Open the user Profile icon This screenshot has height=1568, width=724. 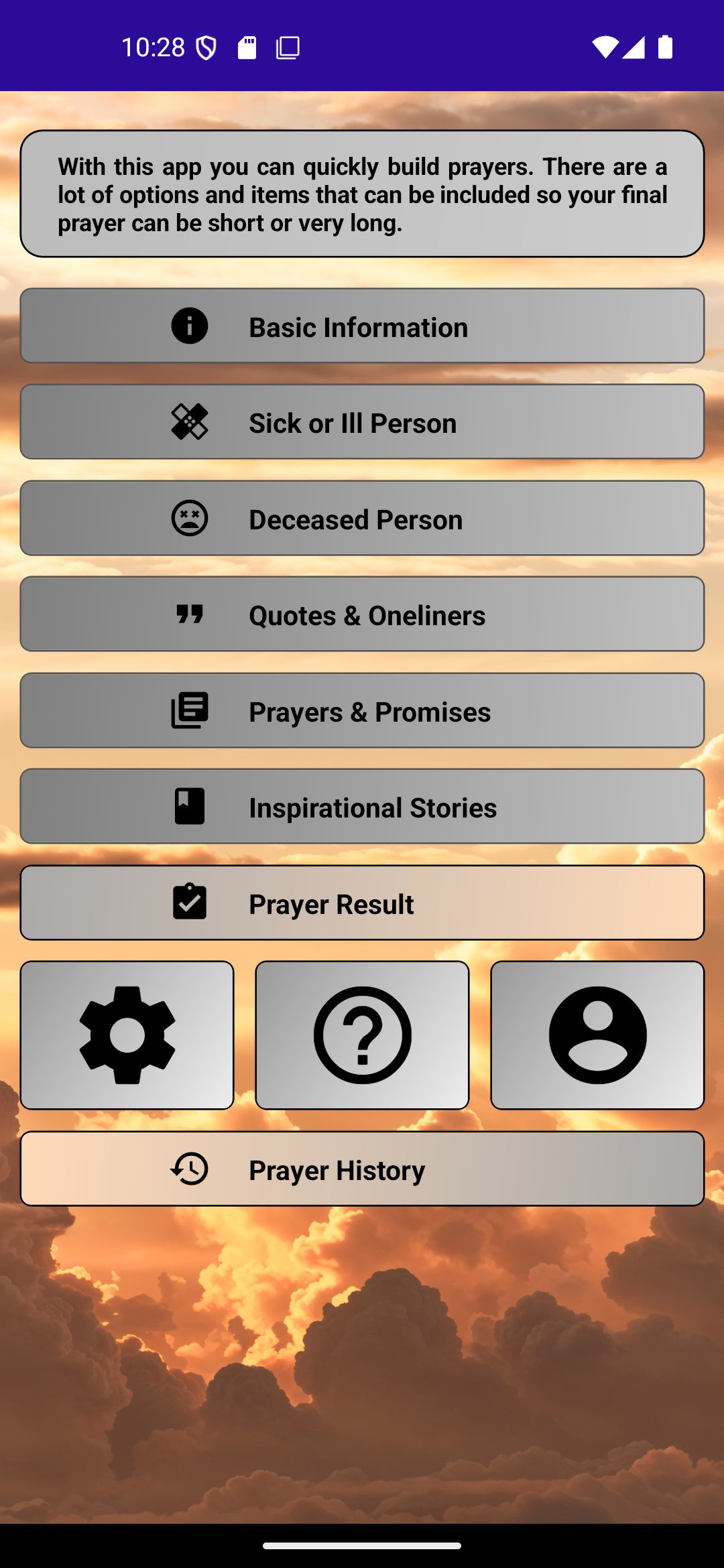(597, 1034)
